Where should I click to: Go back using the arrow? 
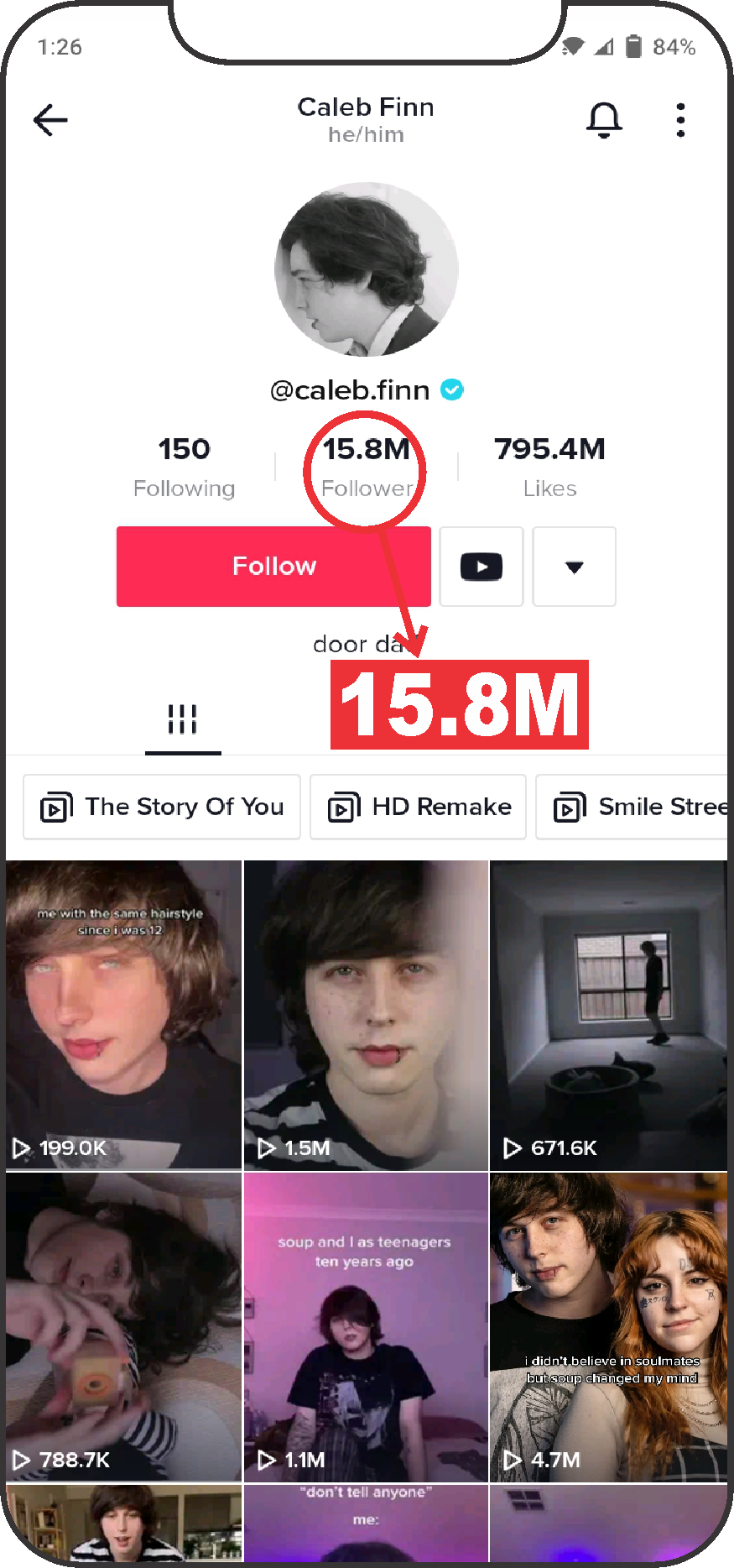point(50,120)
